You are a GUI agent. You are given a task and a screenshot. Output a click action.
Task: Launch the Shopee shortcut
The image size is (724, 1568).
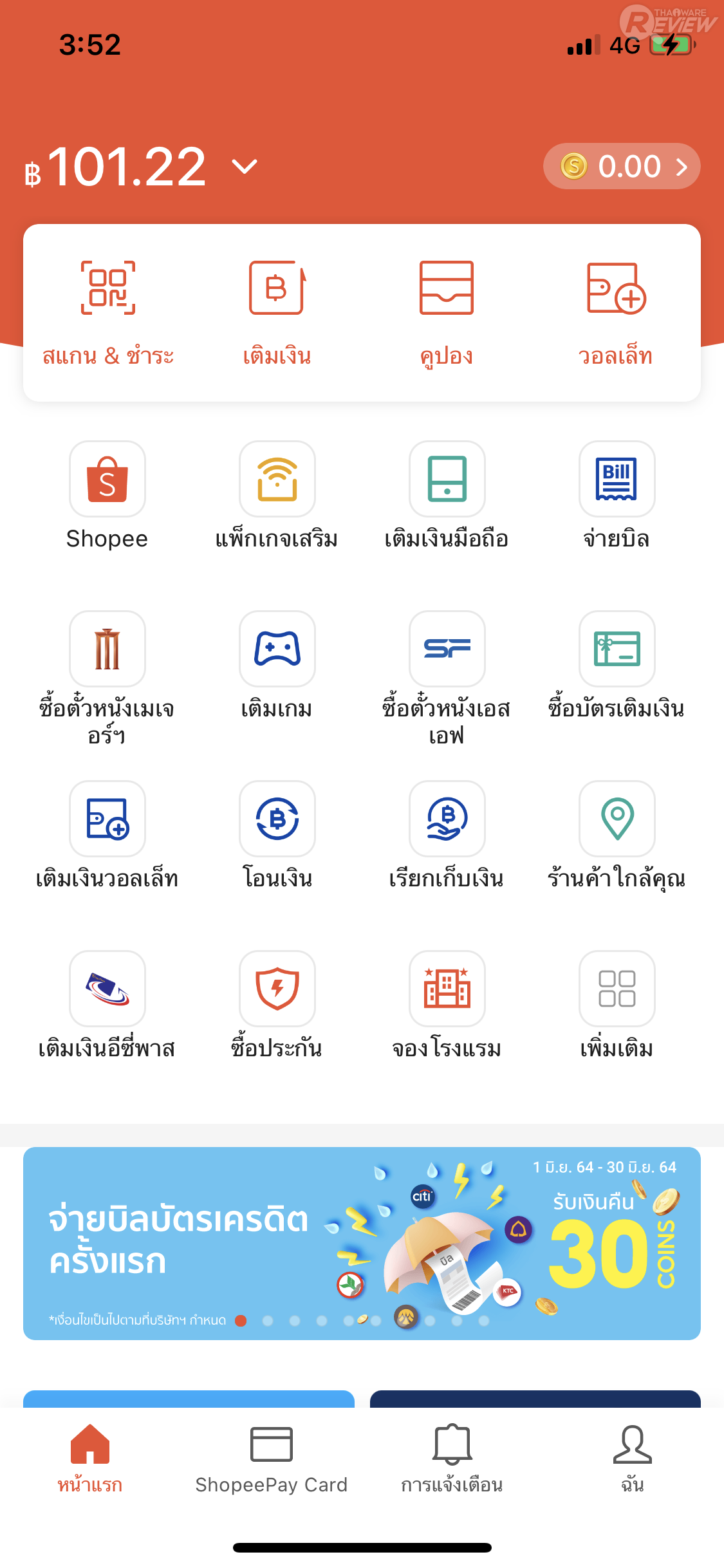(x=107, y=480)
